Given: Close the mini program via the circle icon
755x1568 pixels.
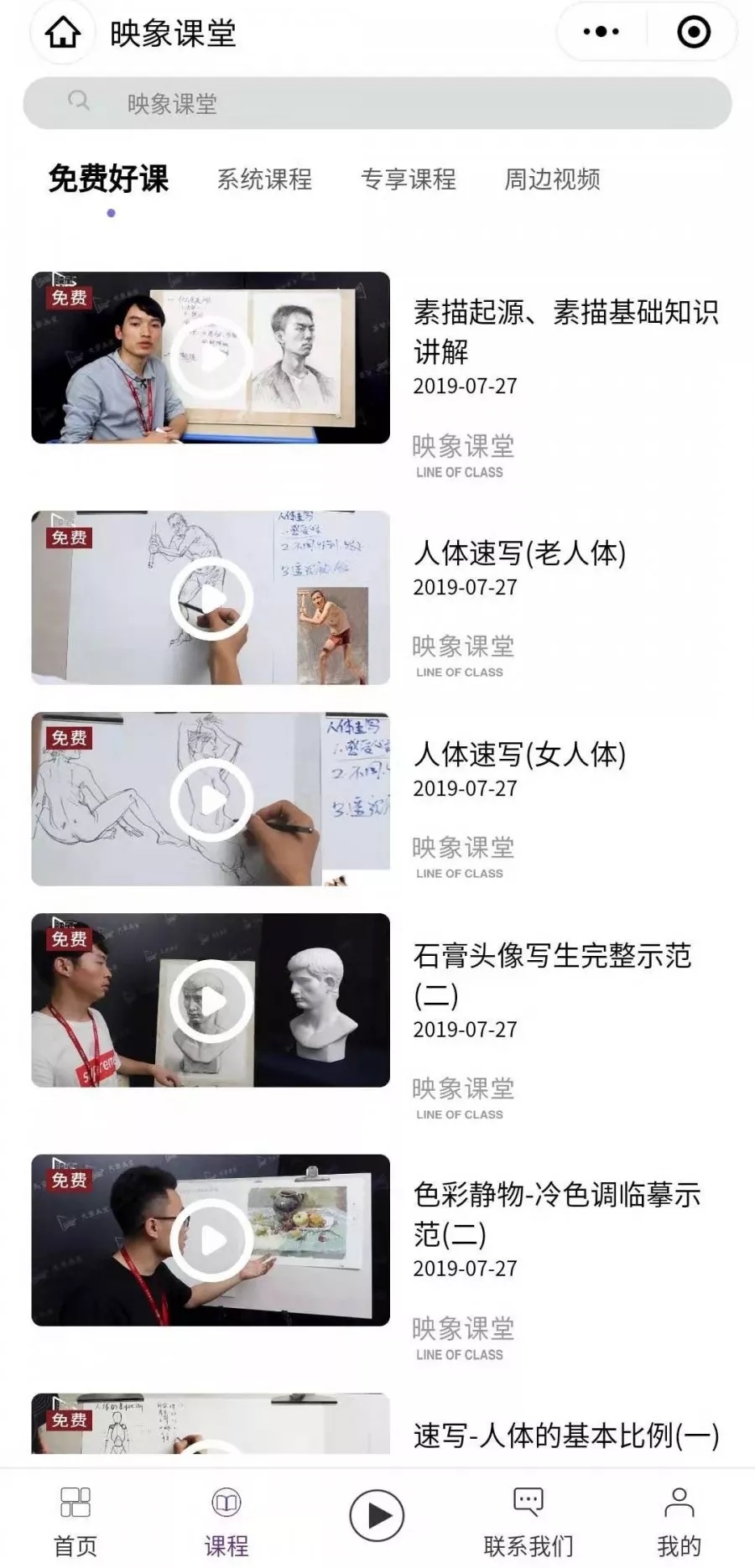Looking at the screenshot, I should point(693,33).
